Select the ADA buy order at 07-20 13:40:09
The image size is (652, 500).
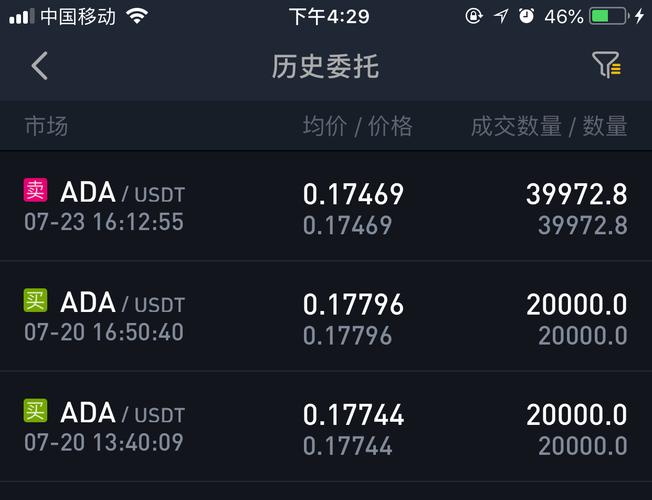(326, 427)
